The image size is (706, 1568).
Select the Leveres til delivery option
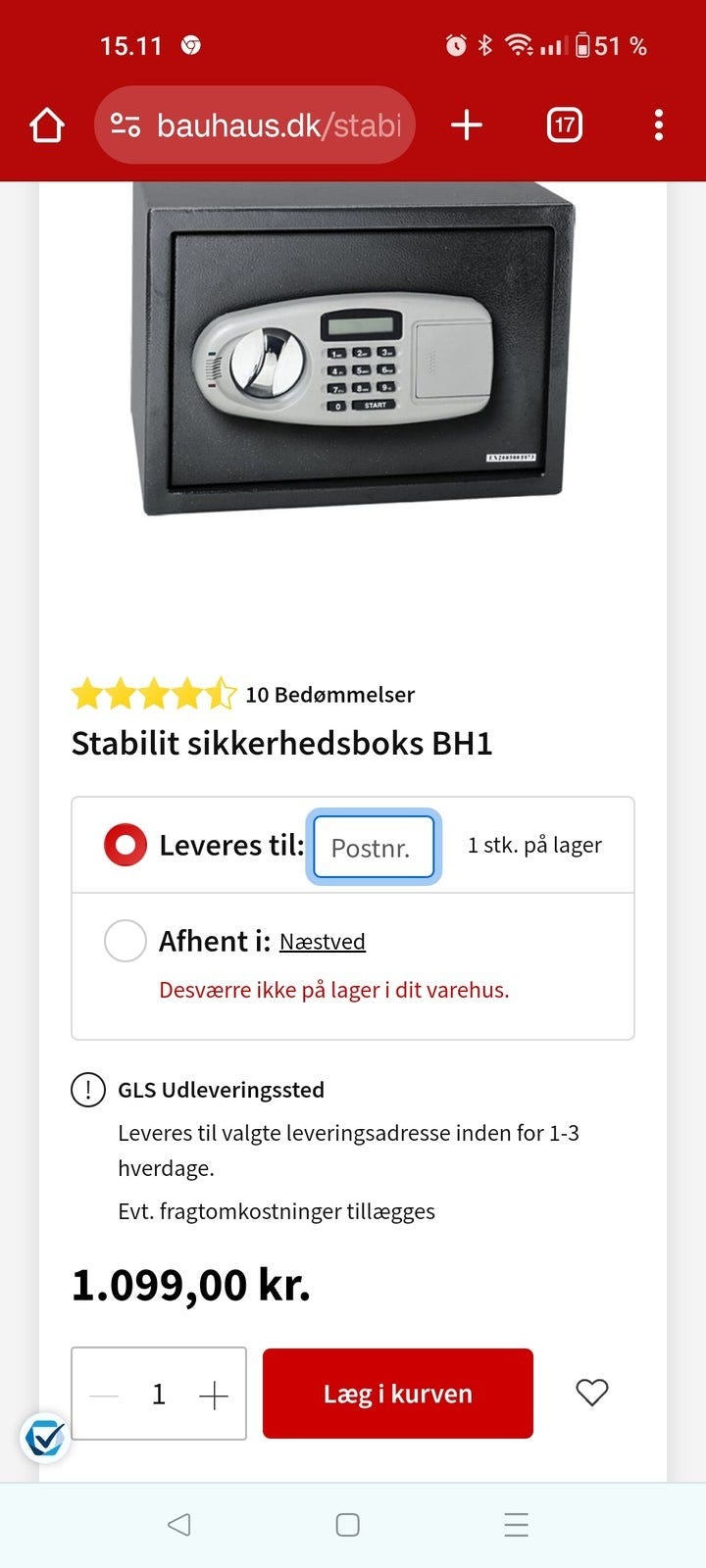(124, 845)
